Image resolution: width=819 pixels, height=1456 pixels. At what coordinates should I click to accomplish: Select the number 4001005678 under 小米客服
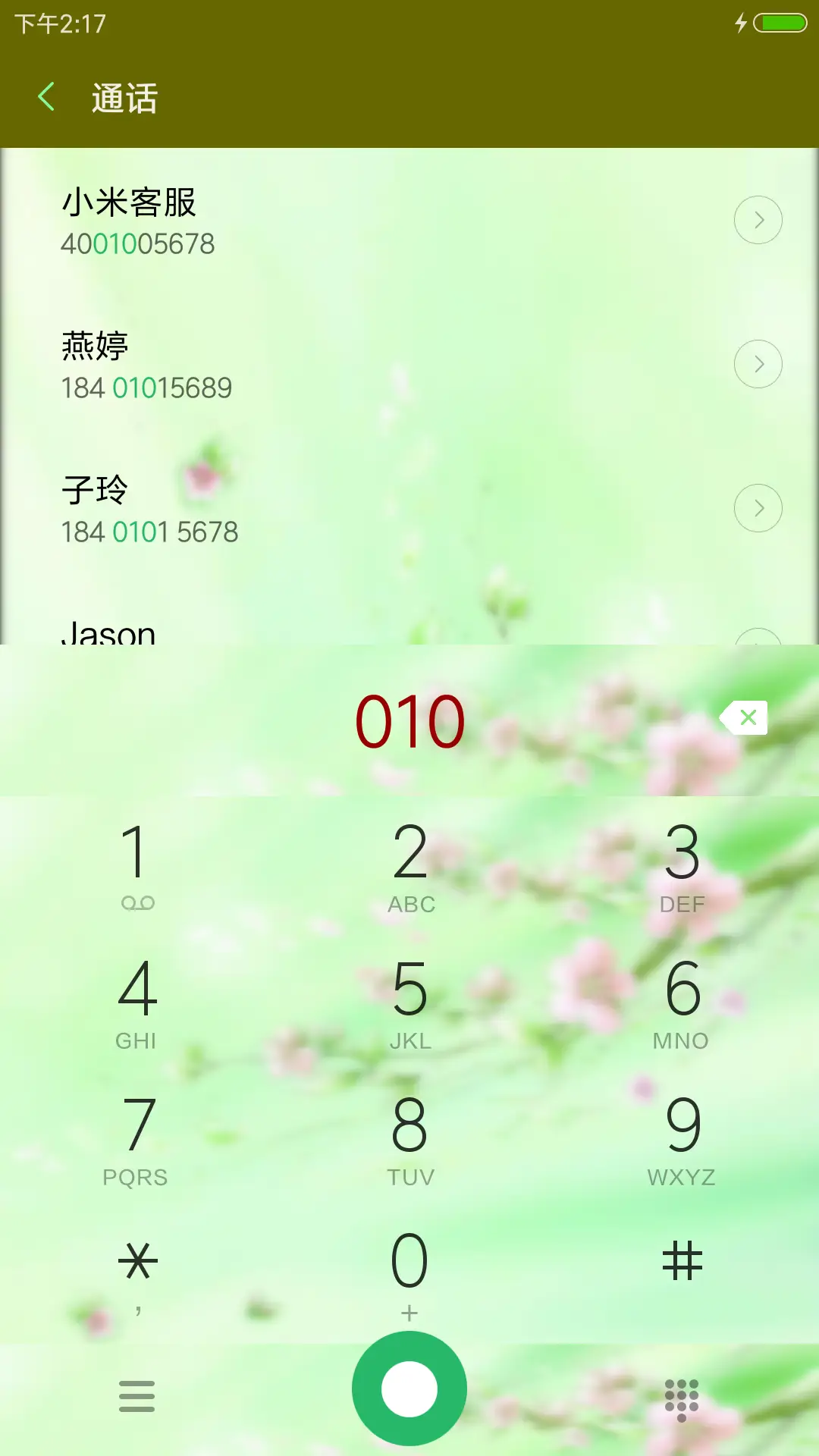[x=137, y=243]
